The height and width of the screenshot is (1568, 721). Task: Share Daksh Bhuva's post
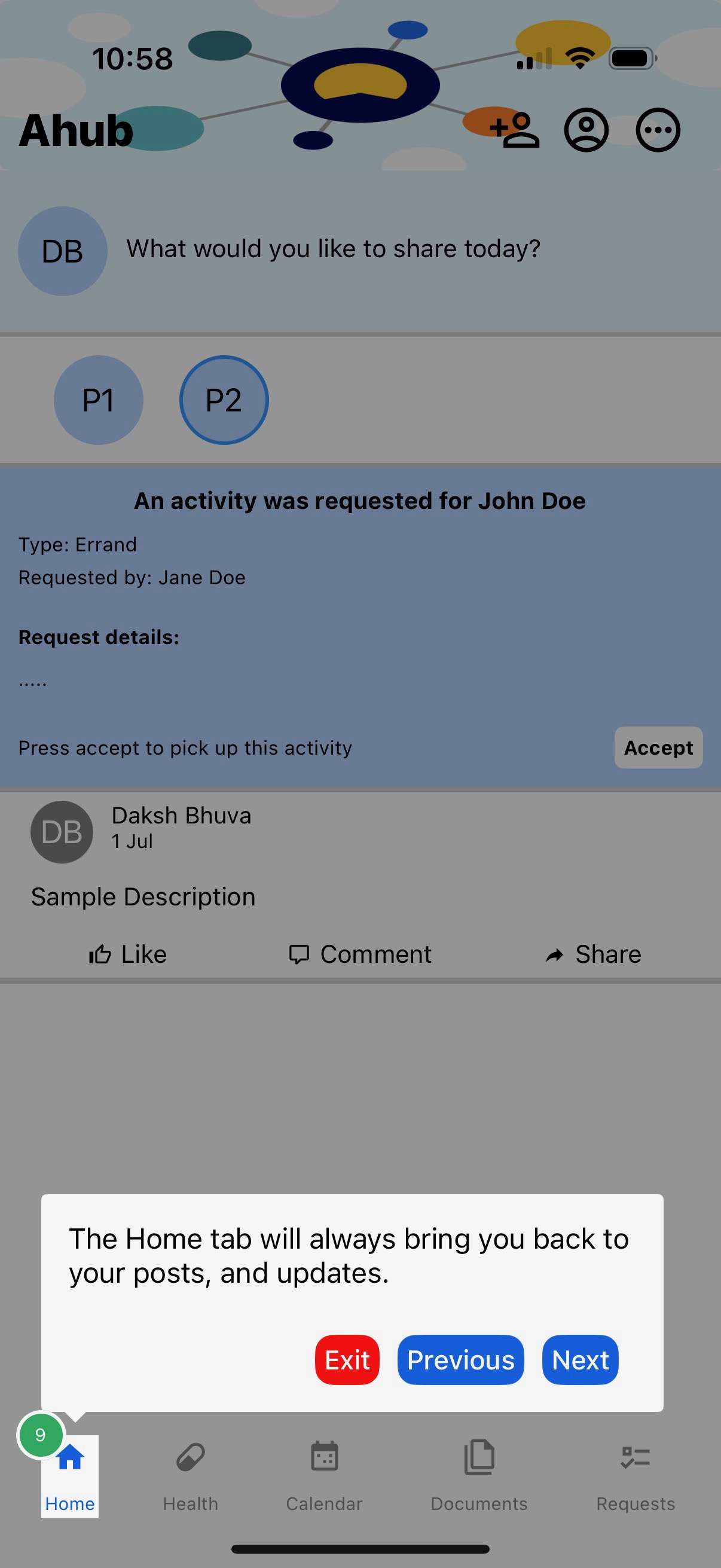pyautogui.click(x=593, y=954)
